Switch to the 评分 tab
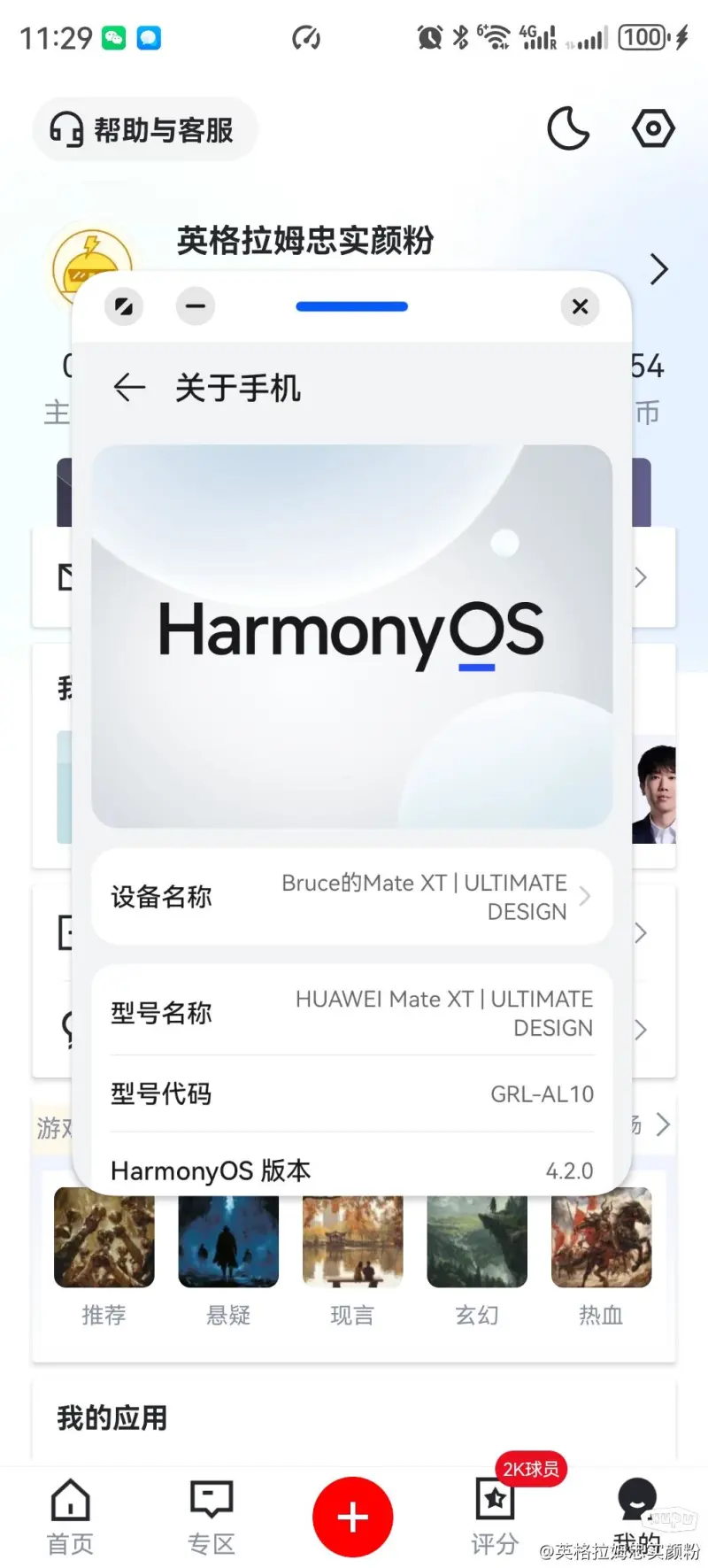 click(494, 1517)
